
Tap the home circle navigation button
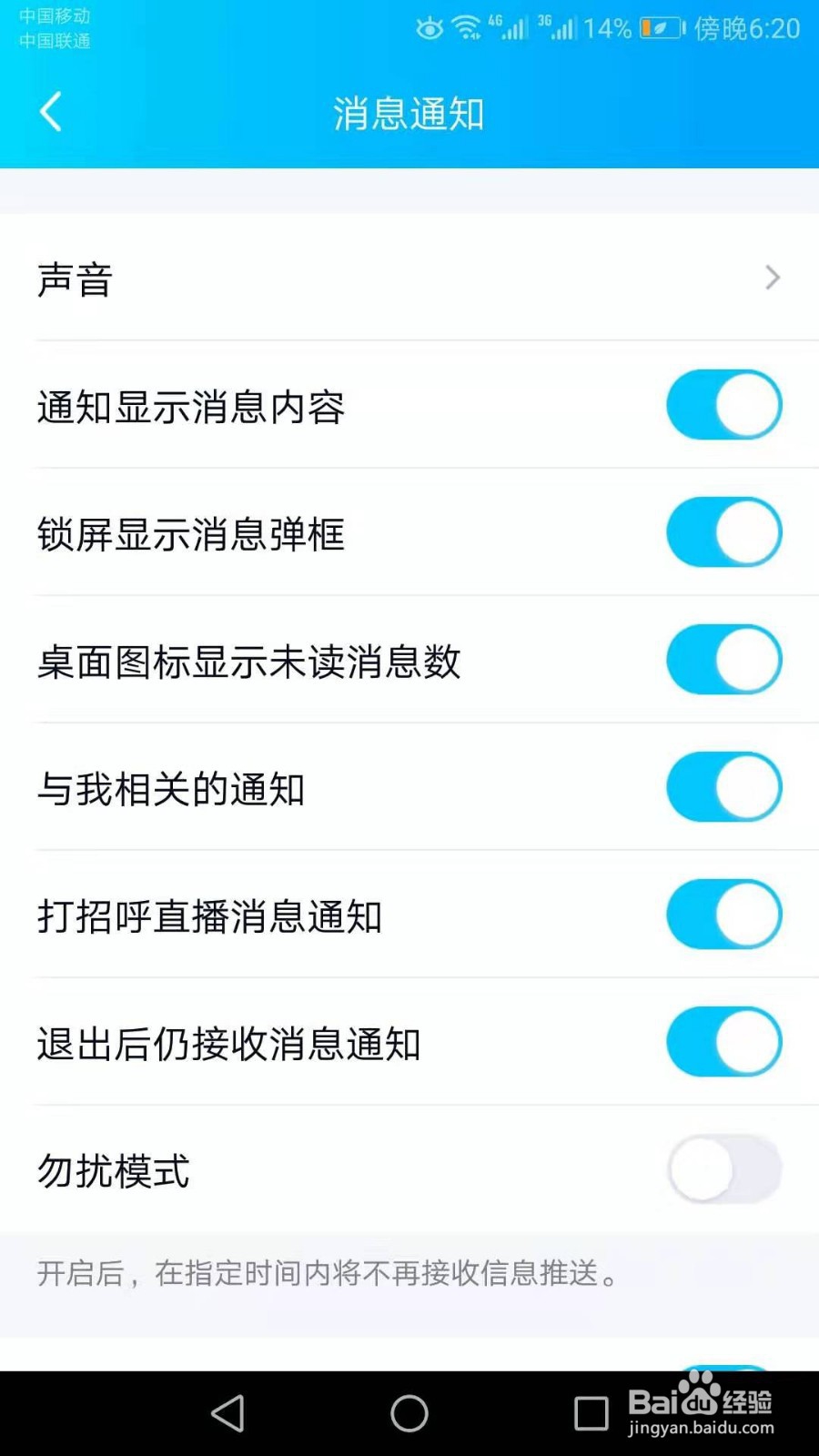(x=409, y=1412)
